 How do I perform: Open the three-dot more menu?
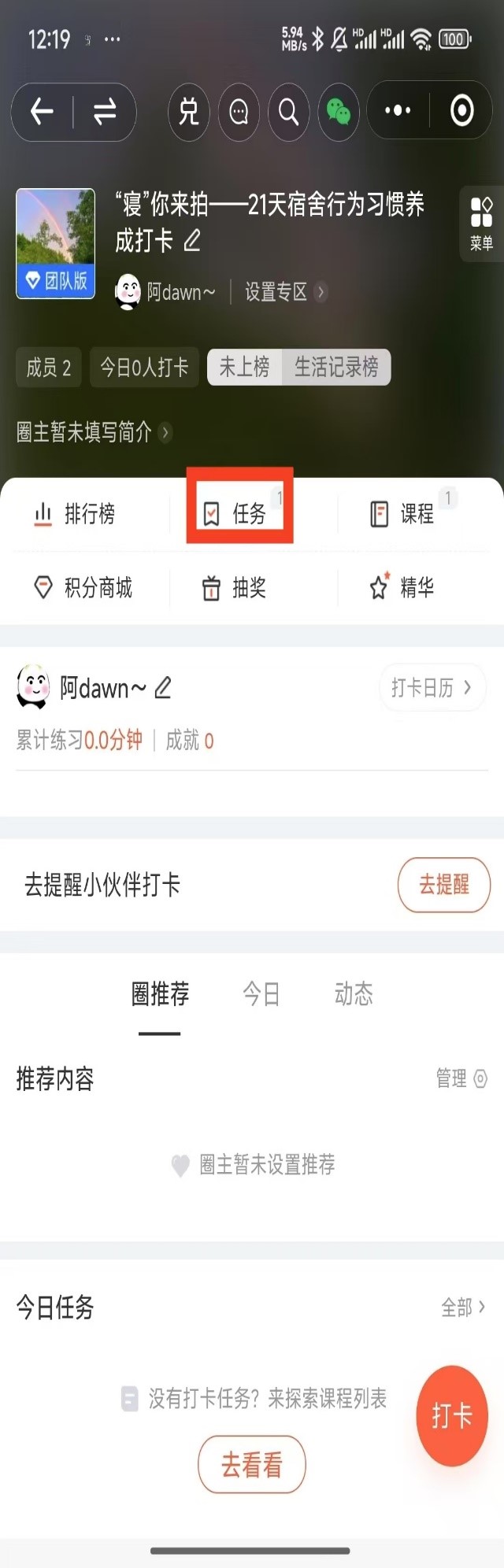tap(398, 111)
